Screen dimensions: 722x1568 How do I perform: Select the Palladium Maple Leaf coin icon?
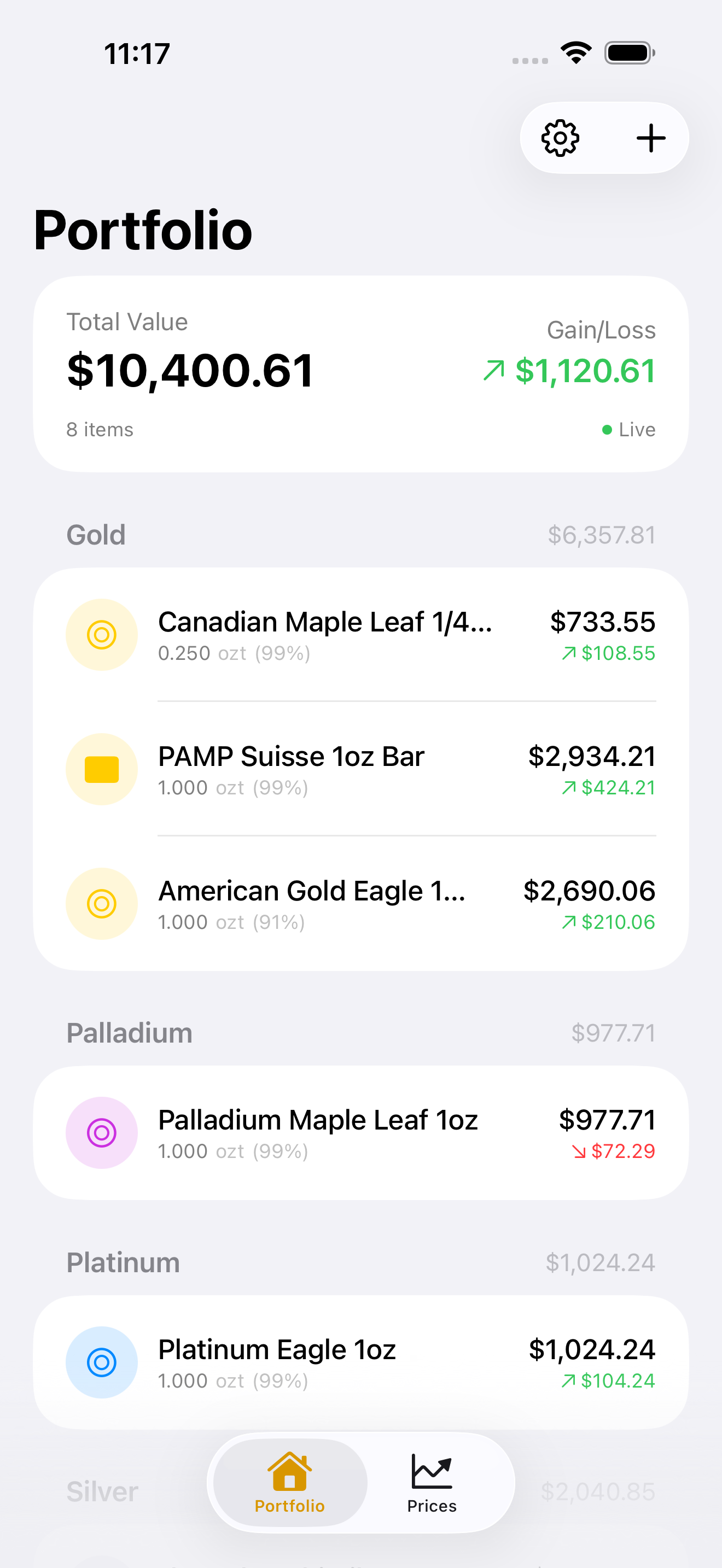101,1133
